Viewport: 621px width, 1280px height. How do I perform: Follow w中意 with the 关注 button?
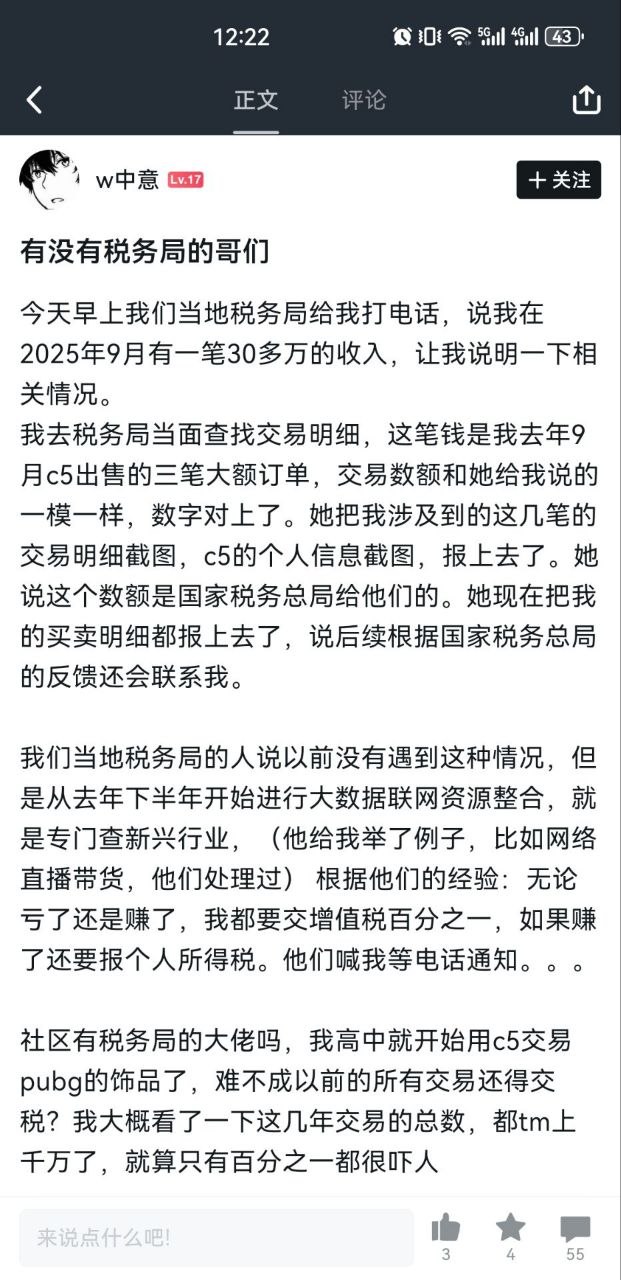pos(559,180)
